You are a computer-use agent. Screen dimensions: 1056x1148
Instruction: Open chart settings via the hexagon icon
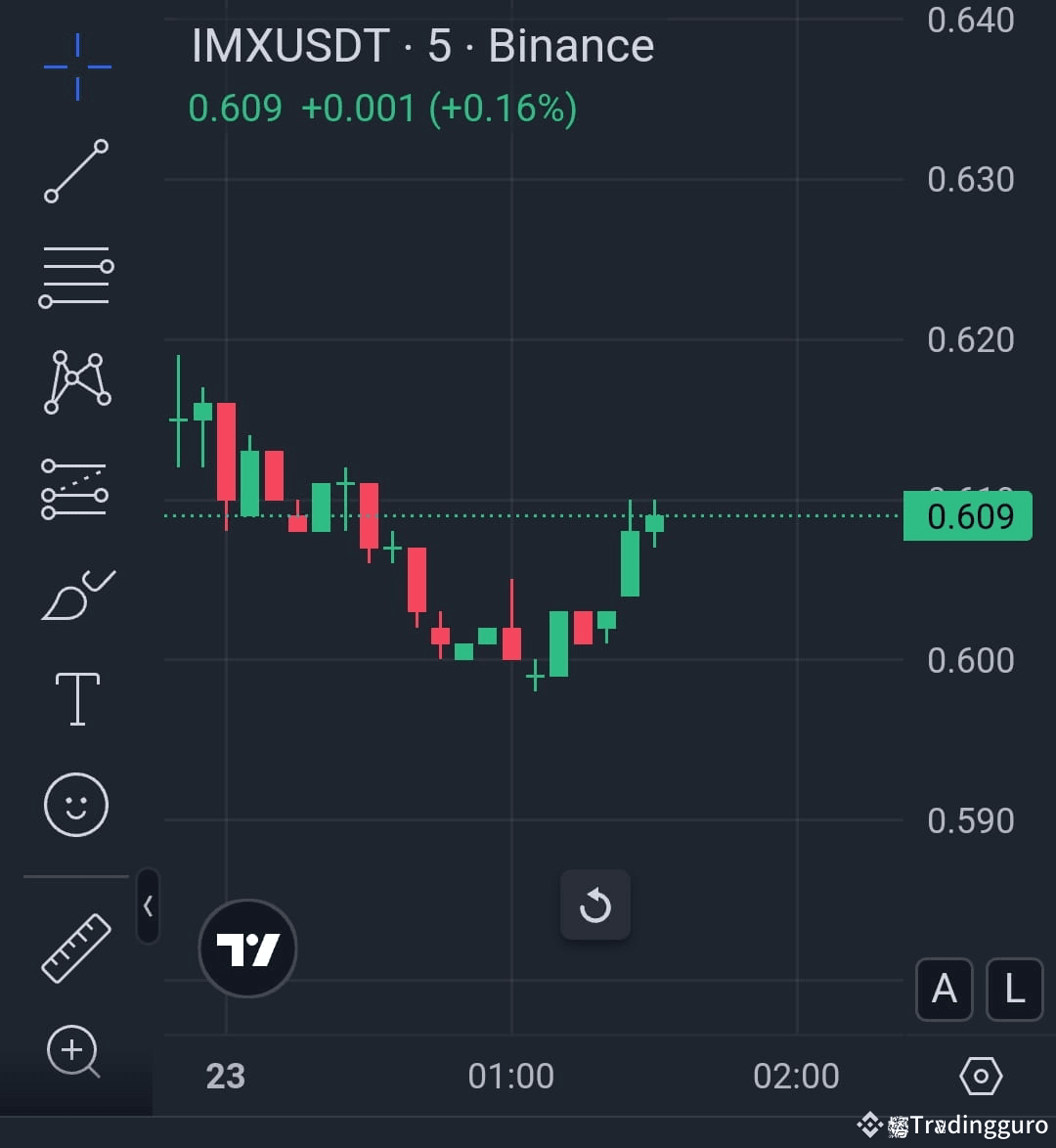point(981,1076)
